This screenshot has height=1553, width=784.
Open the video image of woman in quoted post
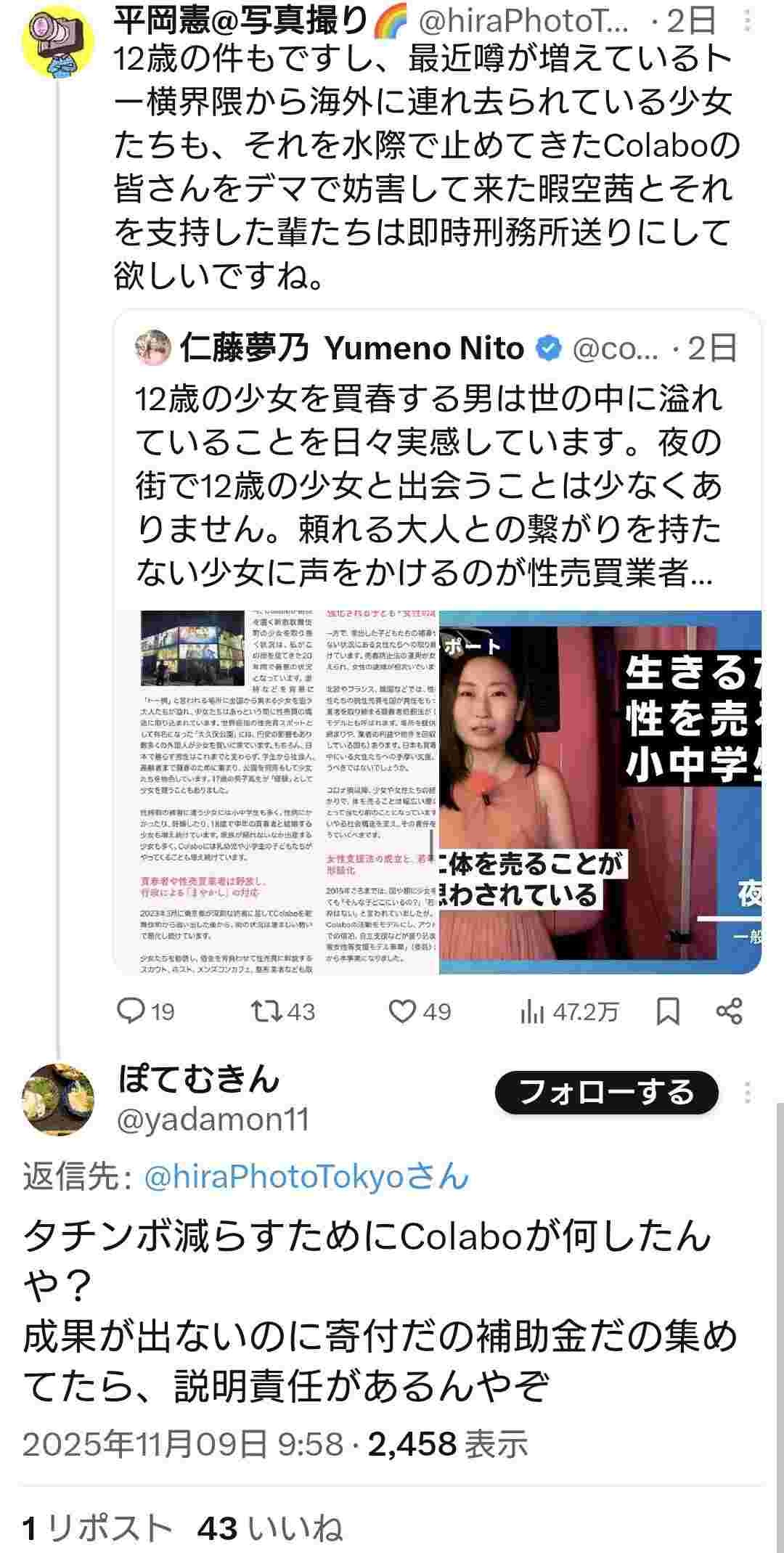(600, 791)
